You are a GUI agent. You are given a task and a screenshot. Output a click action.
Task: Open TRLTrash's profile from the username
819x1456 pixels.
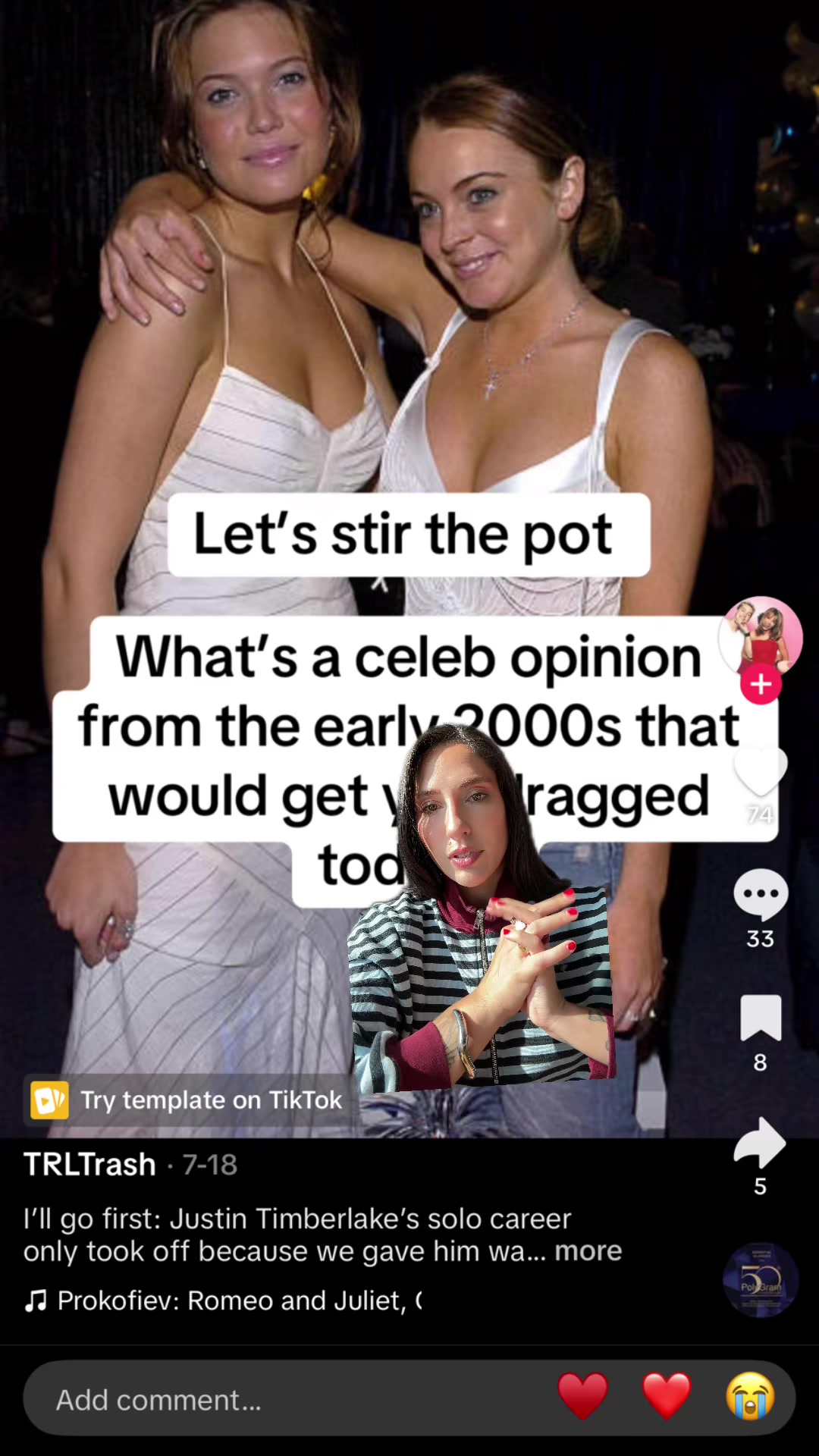(89, 1165)
